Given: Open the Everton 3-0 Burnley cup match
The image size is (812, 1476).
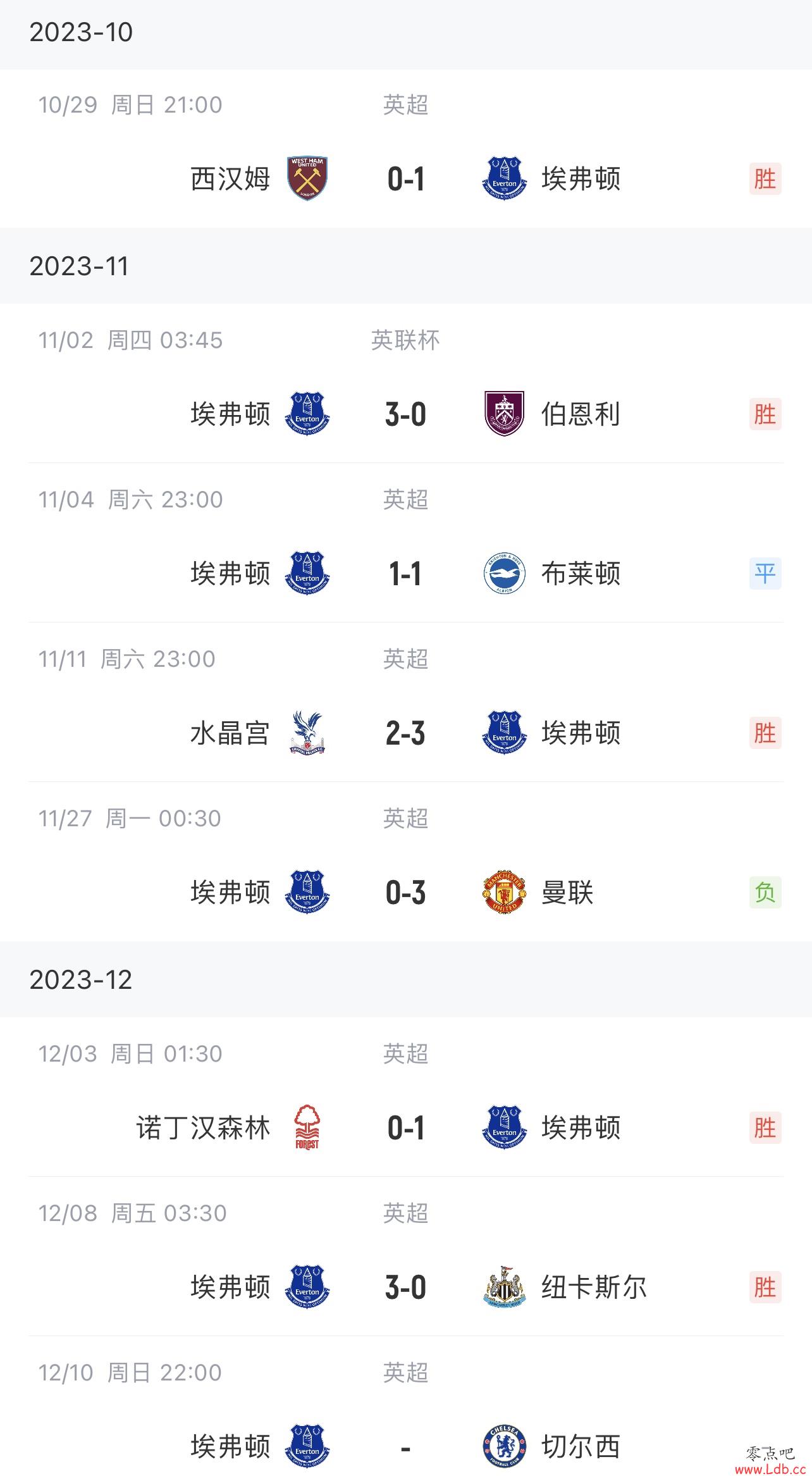Looking at the screenshot, I should tap(406, 383).
